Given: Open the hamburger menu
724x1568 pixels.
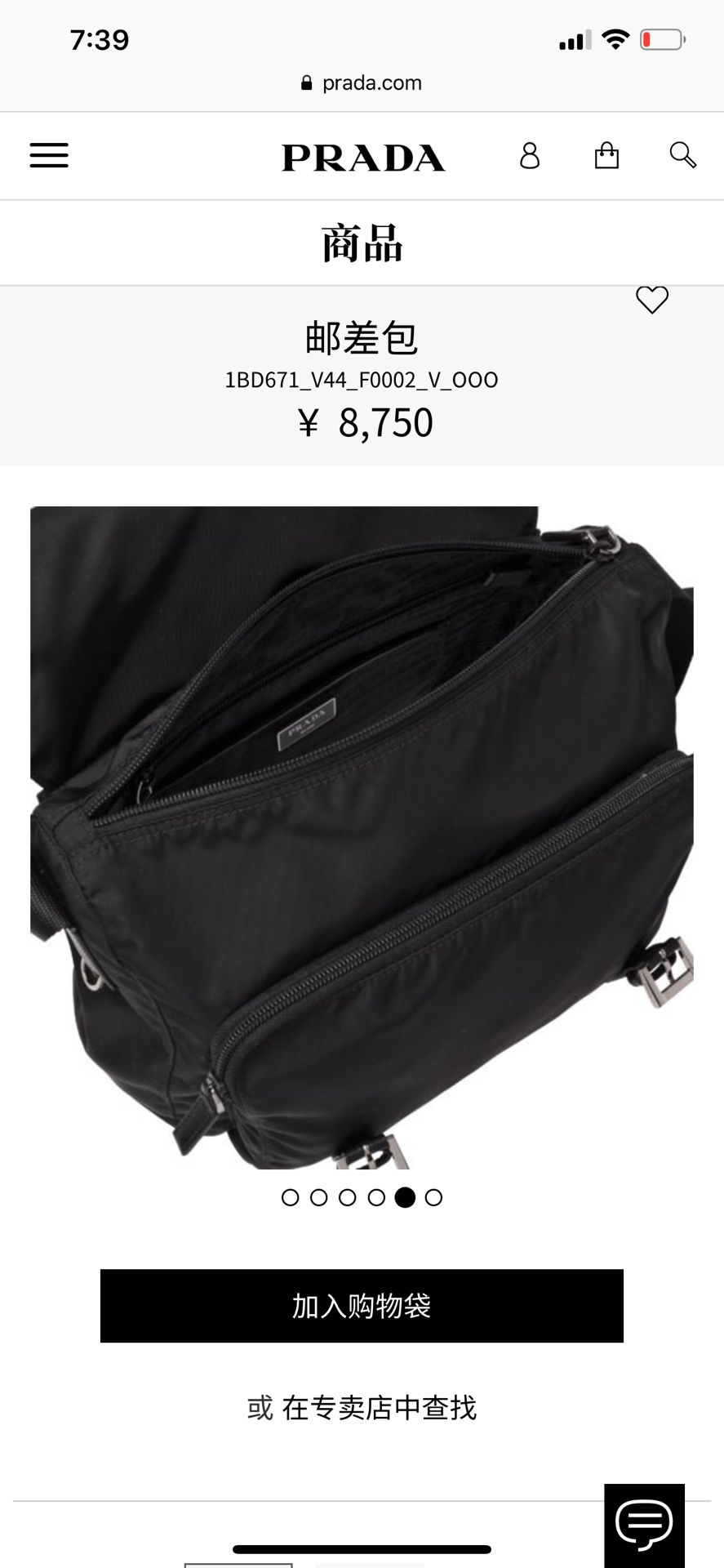Looking at the screenshot, I should pos(49,155).
